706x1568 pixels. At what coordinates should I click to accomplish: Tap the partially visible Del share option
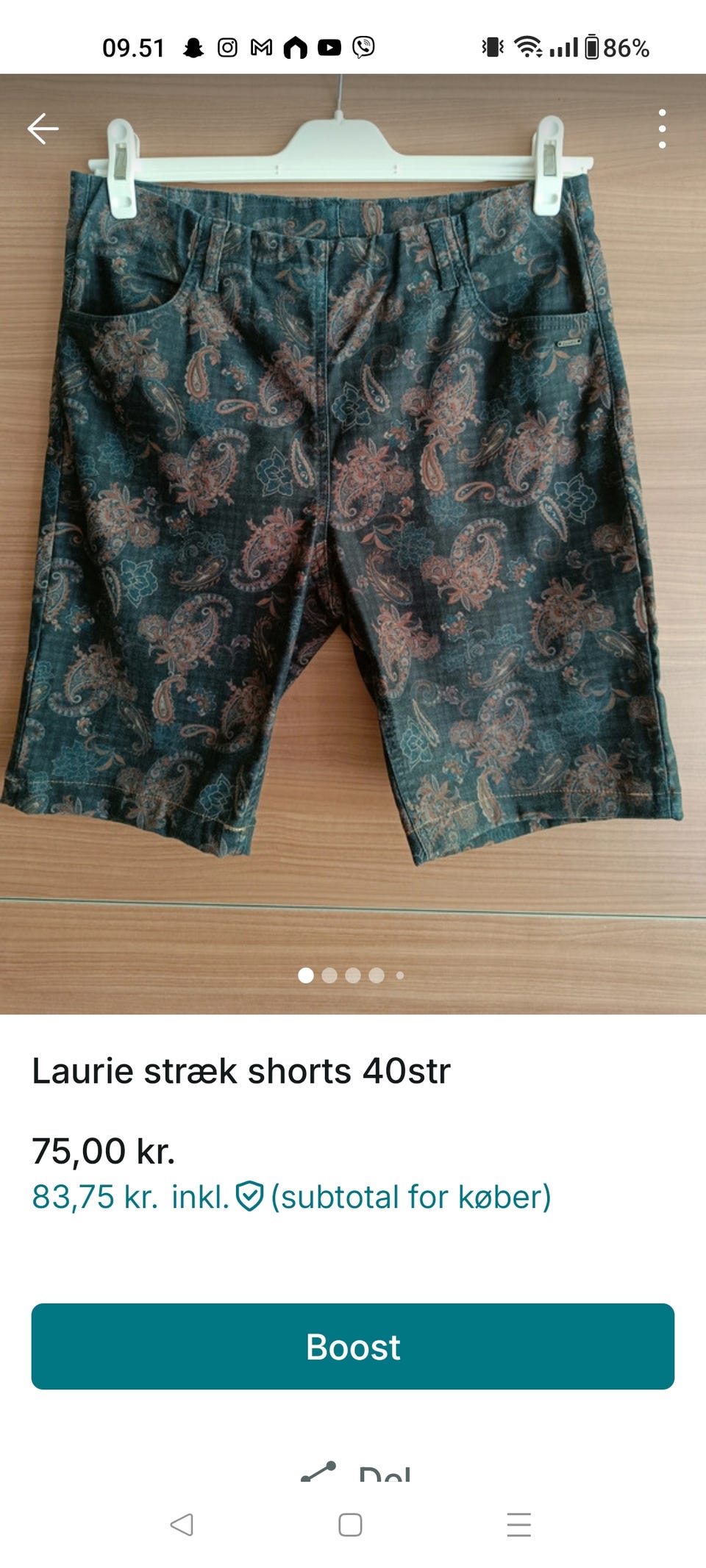(356, 1471)
